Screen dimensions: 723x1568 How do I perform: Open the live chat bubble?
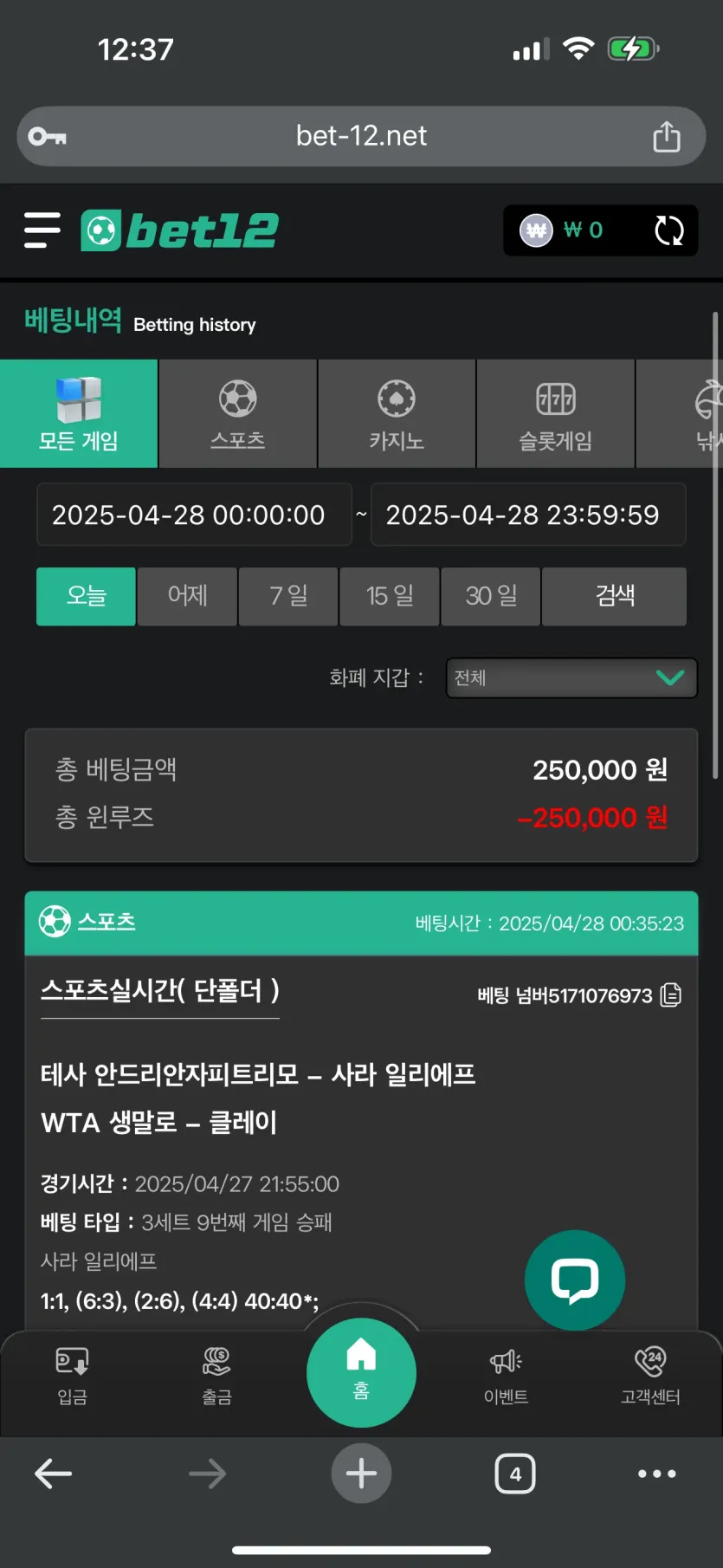pyautogui.click(x=575, y=1280)
